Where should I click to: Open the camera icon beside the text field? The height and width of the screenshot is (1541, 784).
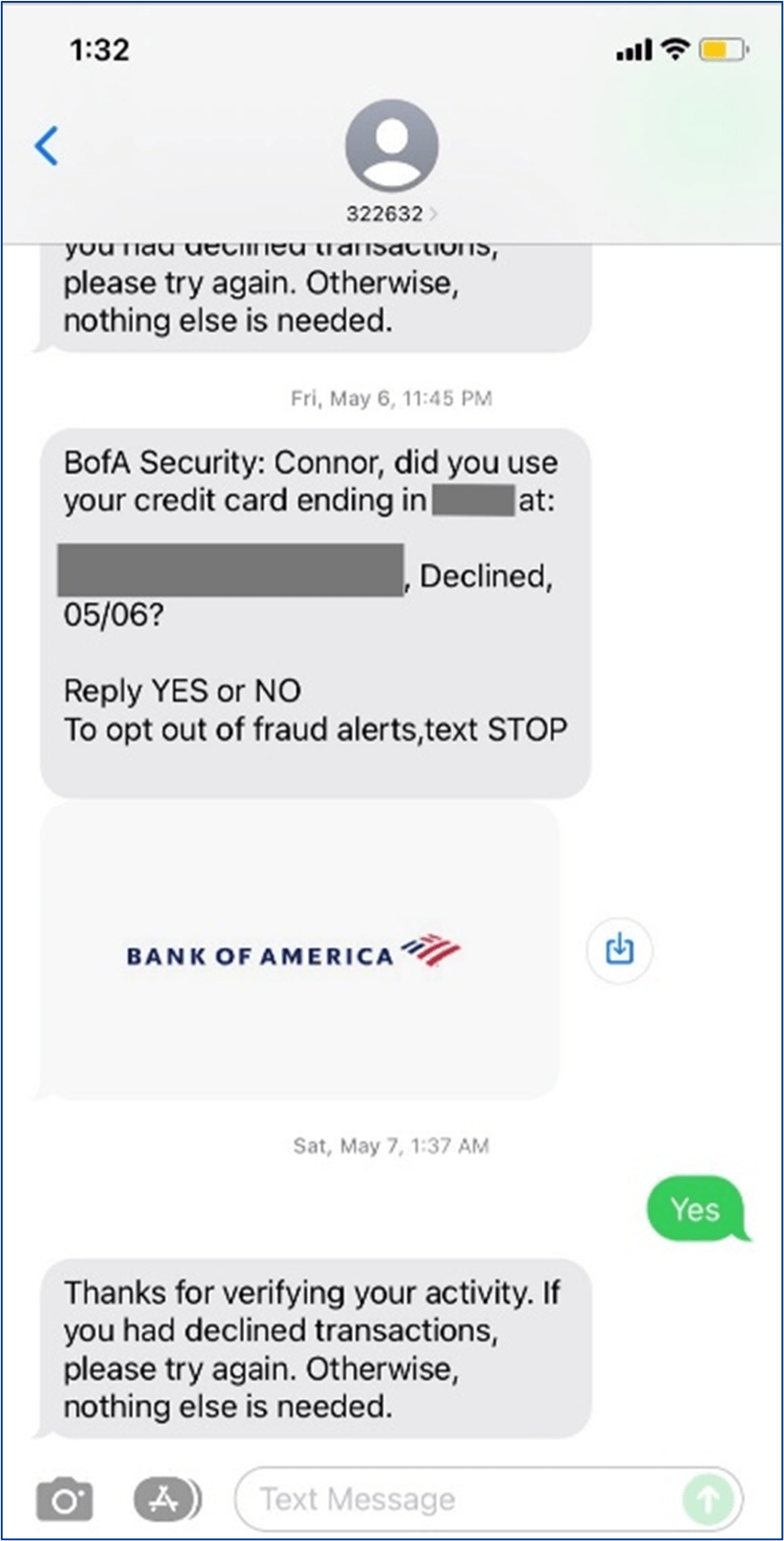coord(63,1499)
